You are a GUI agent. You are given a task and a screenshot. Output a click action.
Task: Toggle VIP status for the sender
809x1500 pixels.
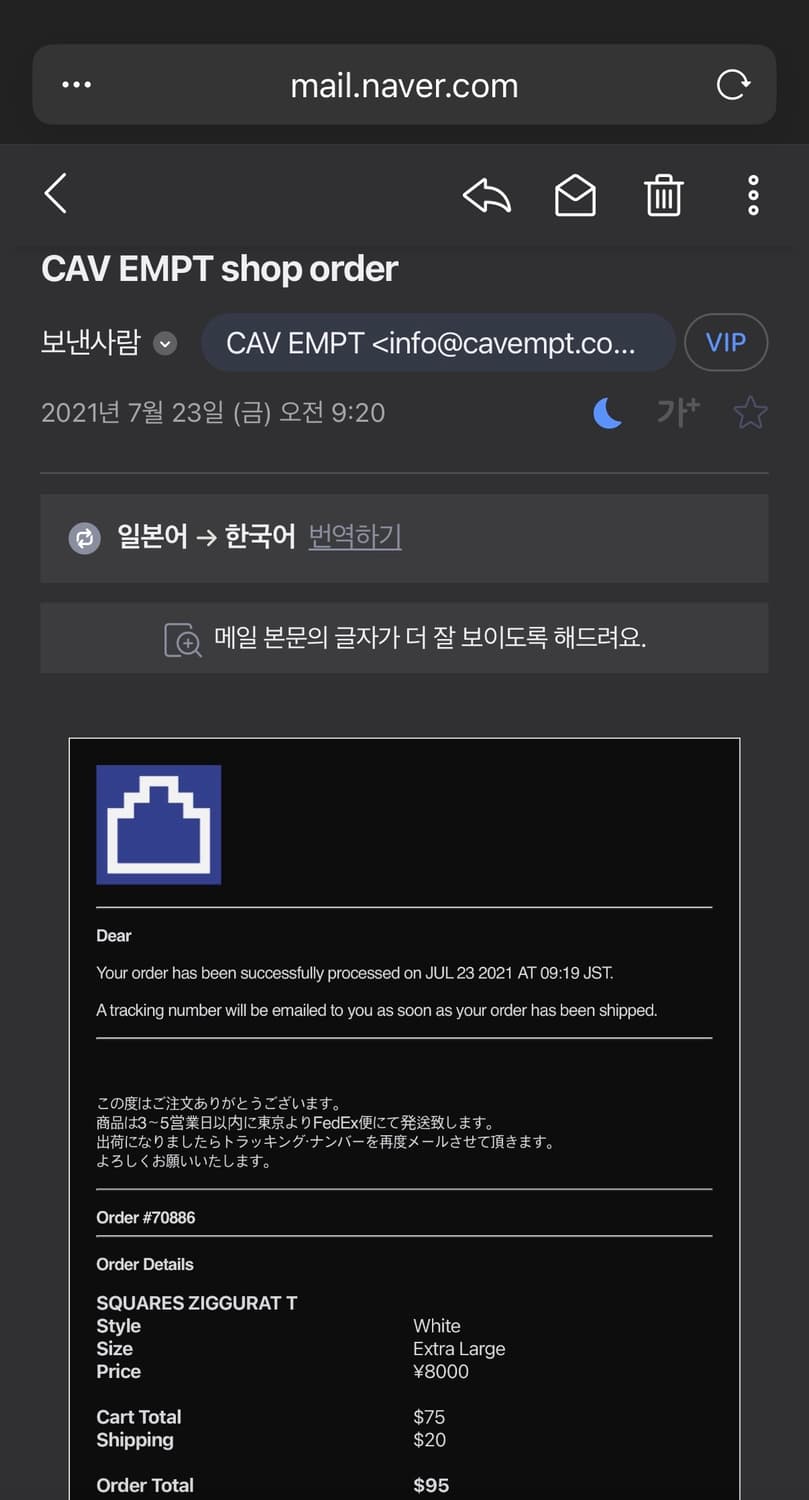(725, 342)
